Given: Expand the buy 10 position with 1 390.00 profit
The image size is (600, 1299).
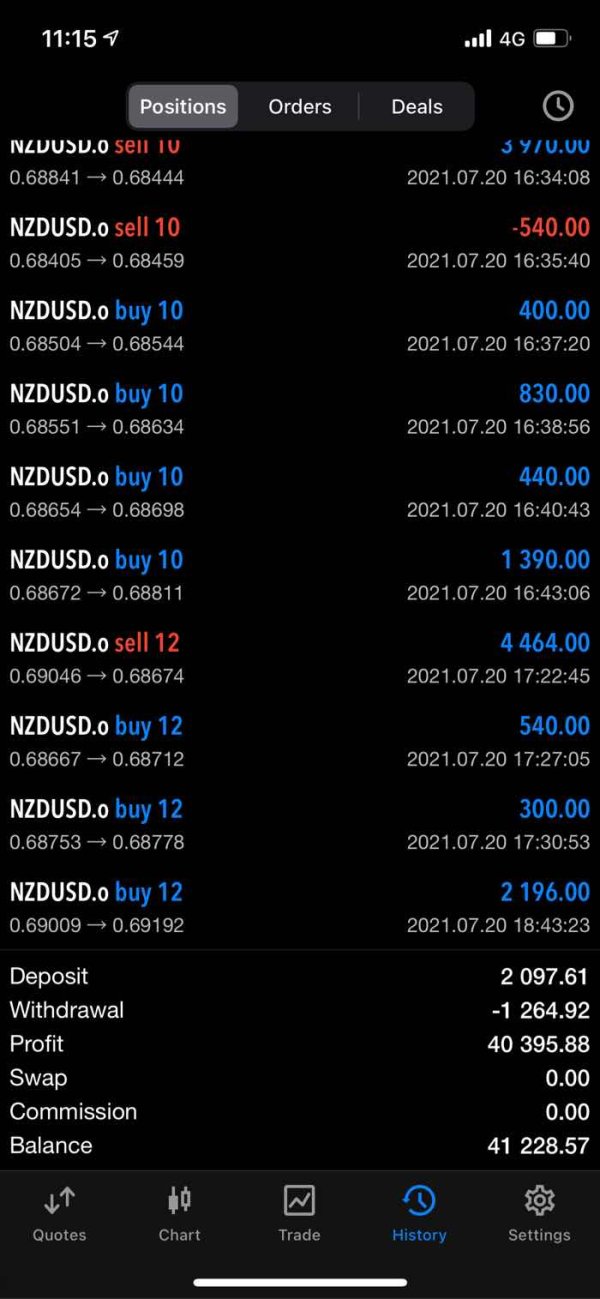Looking at the screenshot, I should coord(300,575).
